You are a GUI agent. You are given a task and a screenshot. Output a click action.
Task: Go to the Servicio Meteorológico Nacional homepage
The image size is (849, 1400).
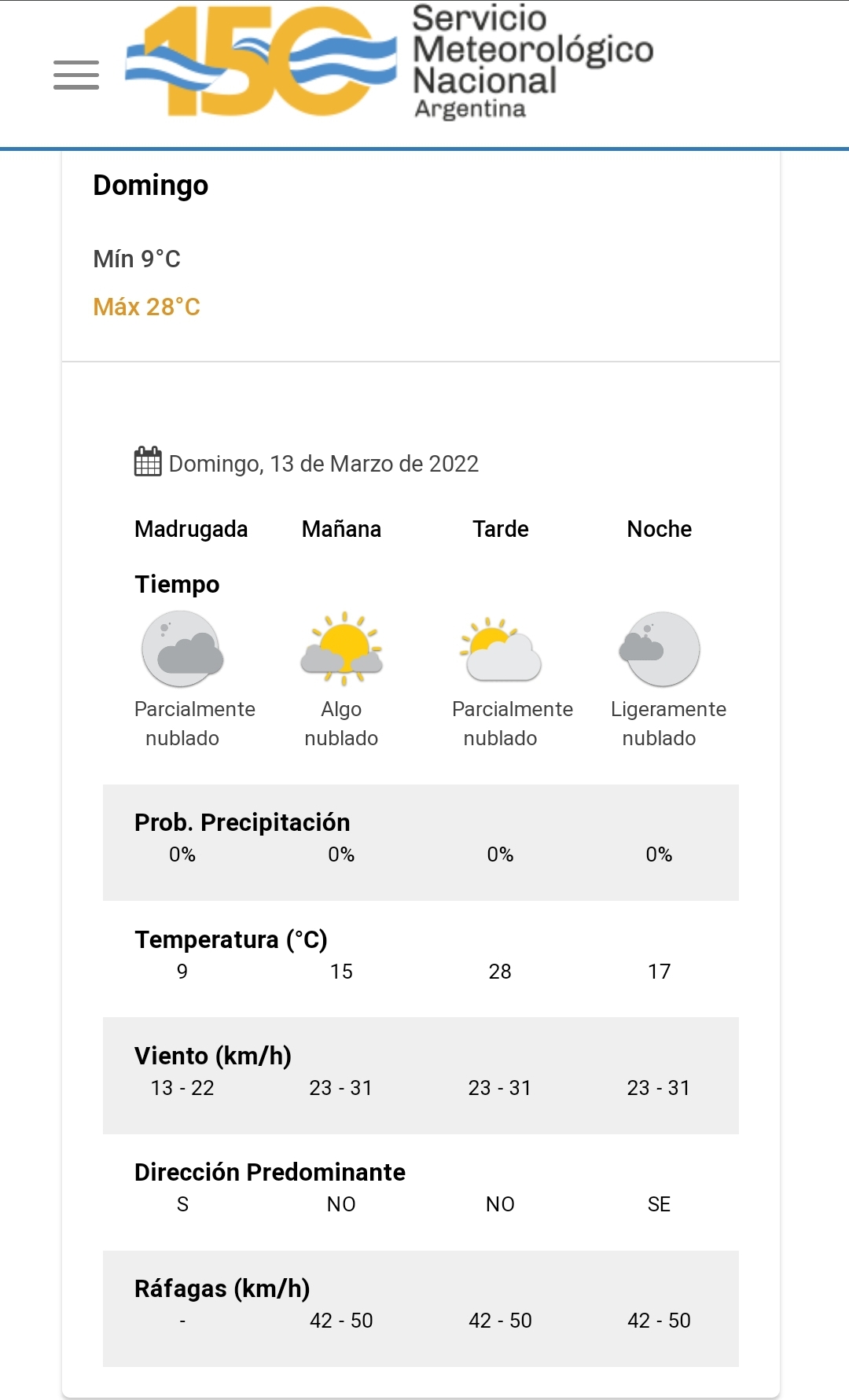pyautogui.click(x=389, y=63)
